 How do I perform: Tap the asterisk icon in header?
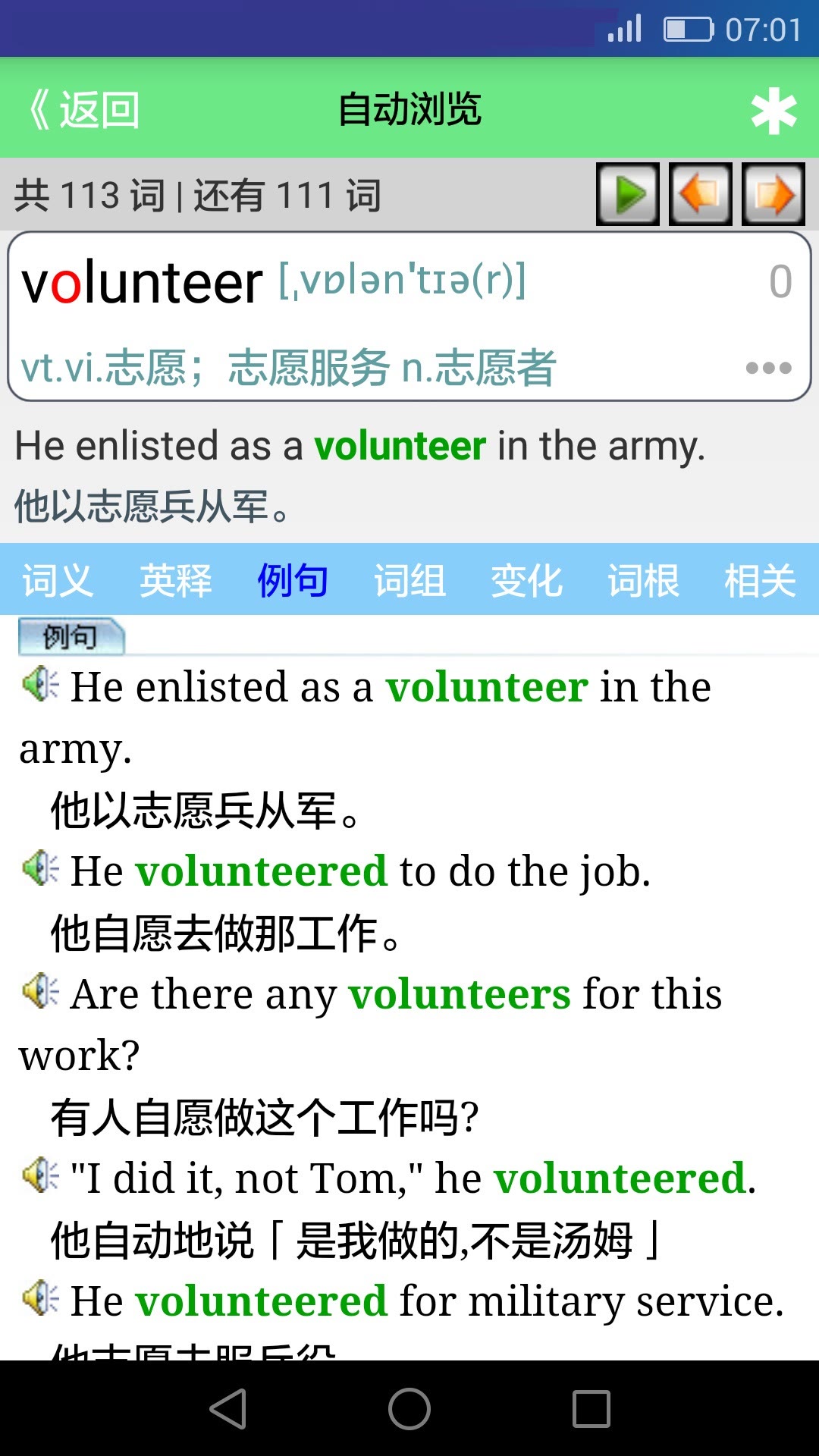(x=773, y=111)
